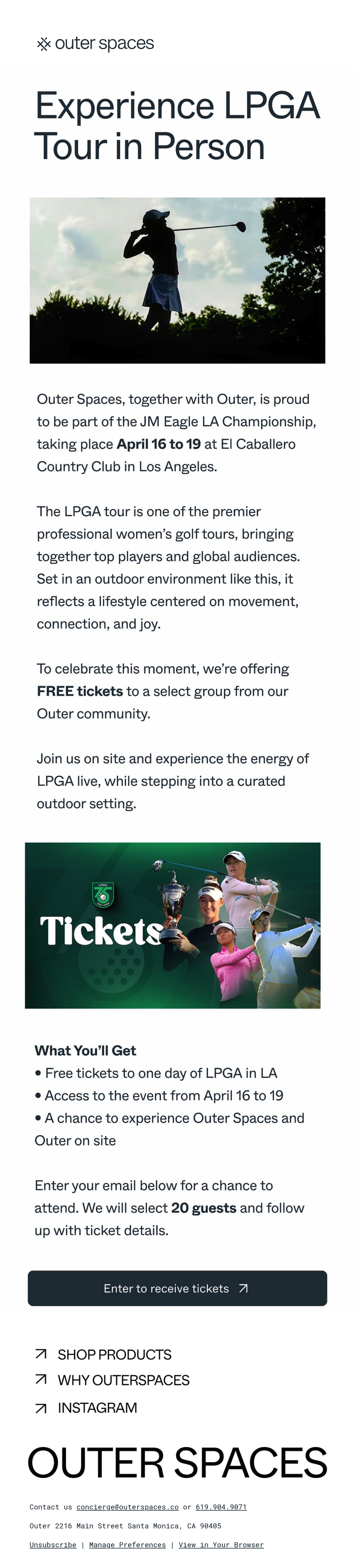Select View in Your Browser
This screenshot has height=1568, width=355.
(221, 1544)
